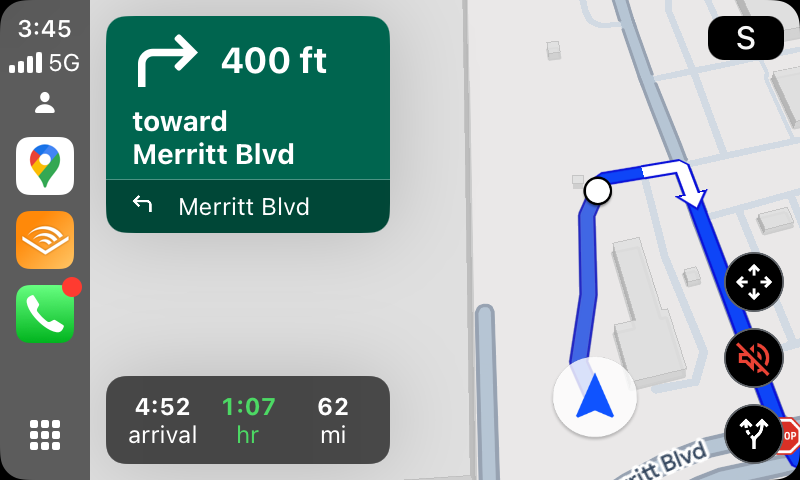Show the CarPlay app grid
The height and width of the screenshot is (480, 800).
pos(45,435)
